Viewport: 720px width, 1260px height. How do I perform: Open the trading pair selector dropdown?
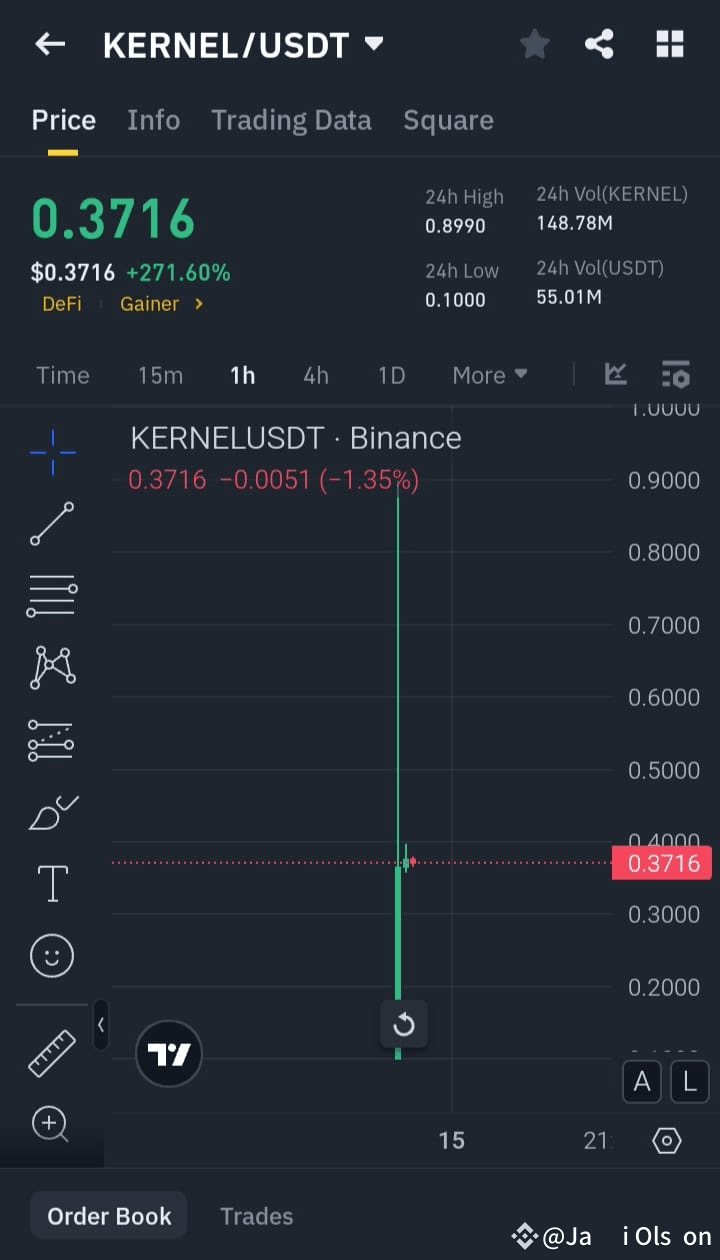pyautogui.click(x=373, y=44)
